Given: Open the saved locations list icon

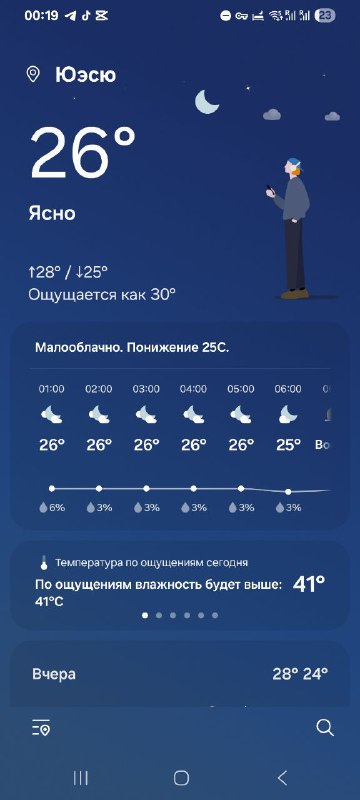Looking at the screenshot, I should point(41,728).
